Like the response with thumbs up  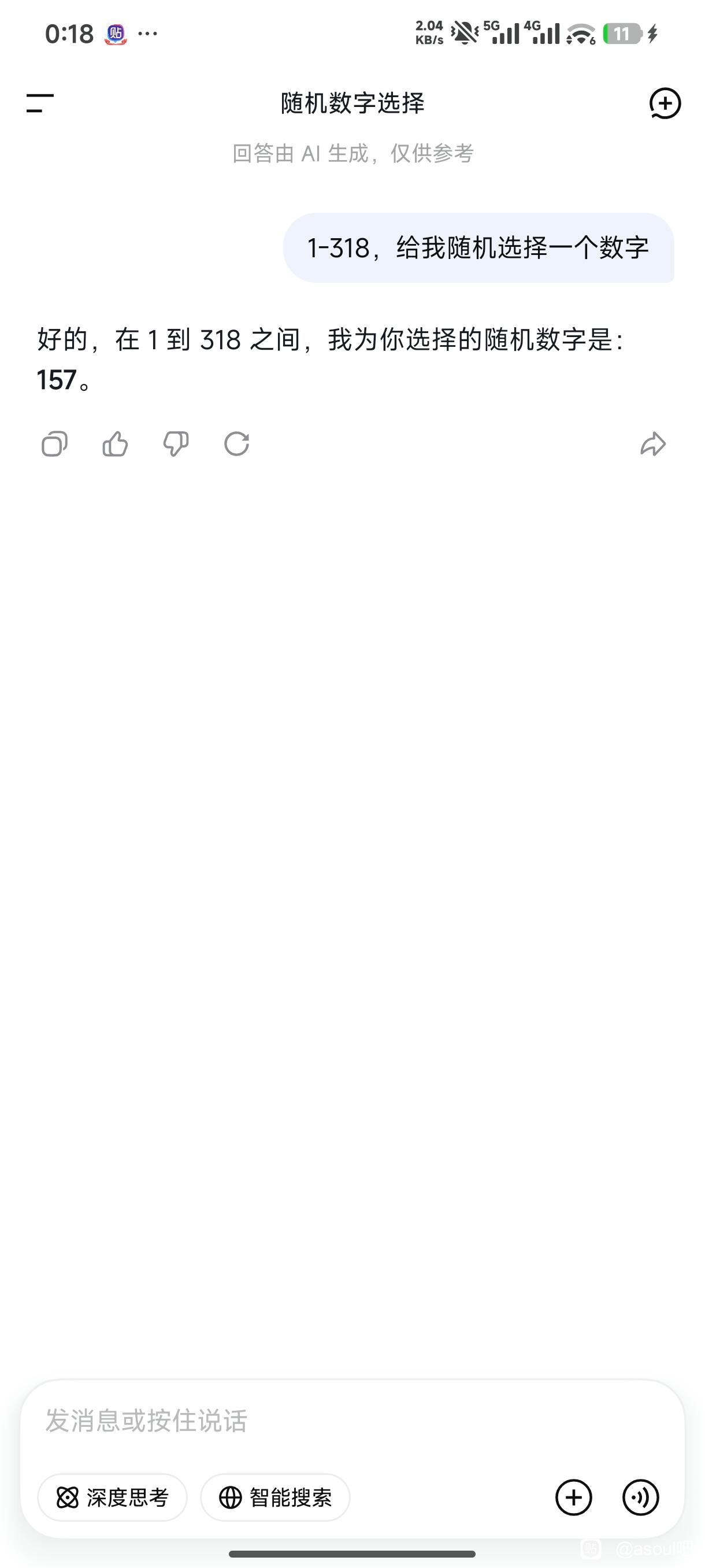[115, 443]
